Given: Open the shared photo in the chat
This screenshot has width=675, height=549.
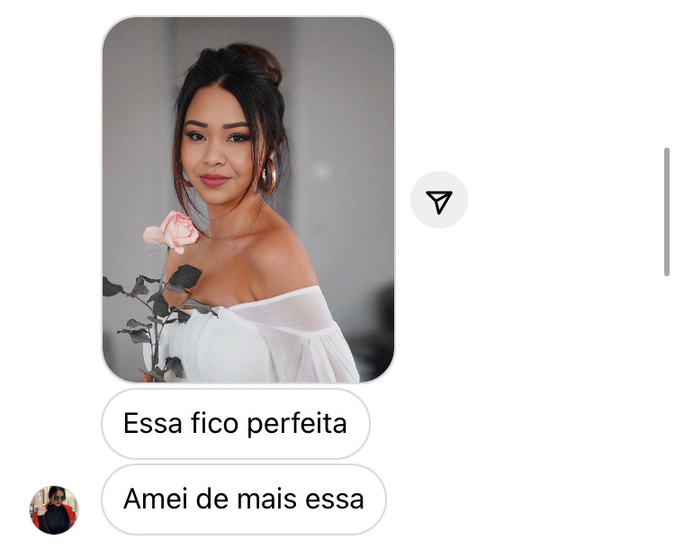Looking at the screenshot, I should tap(248, 199).
